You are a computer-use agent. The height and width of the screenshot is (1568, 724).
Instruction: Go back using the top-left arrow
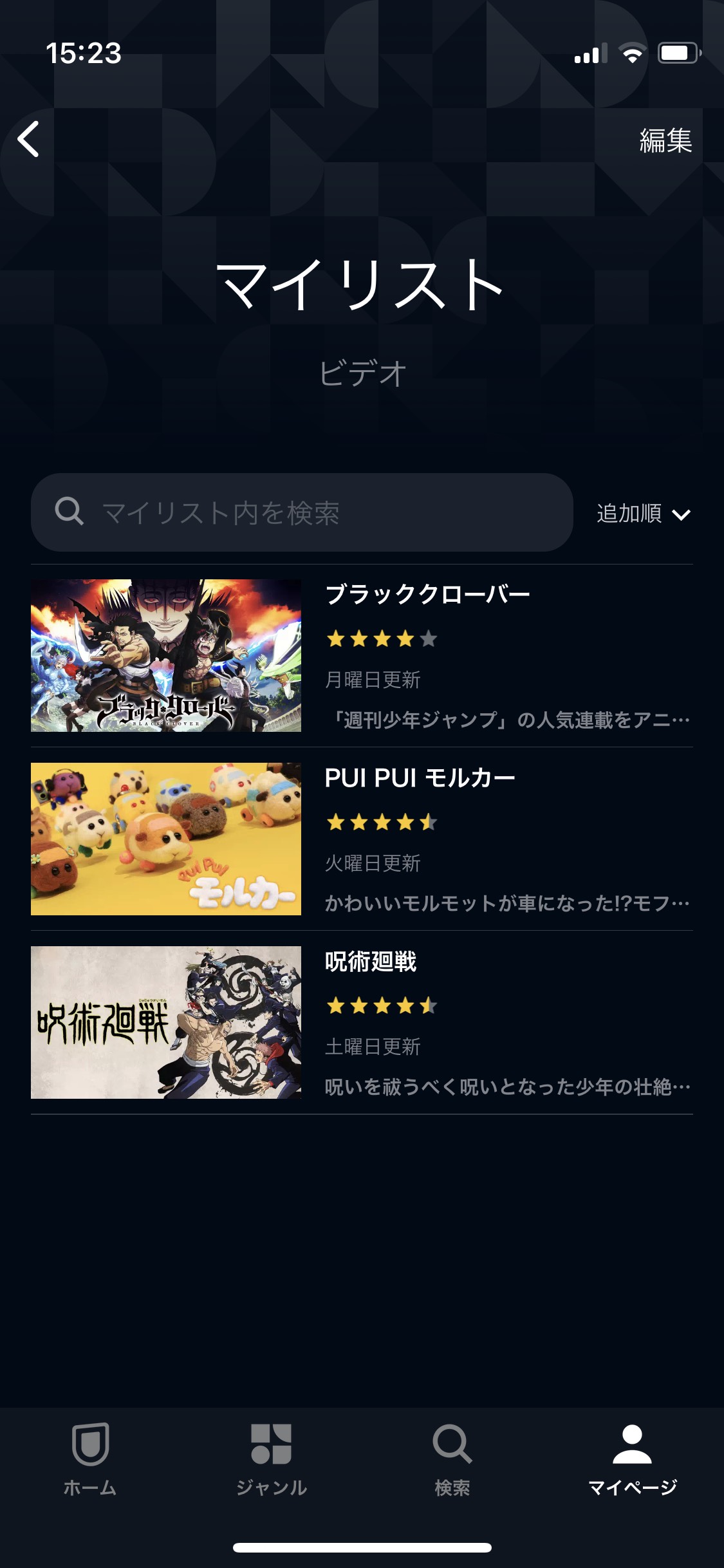coord(28,139)
